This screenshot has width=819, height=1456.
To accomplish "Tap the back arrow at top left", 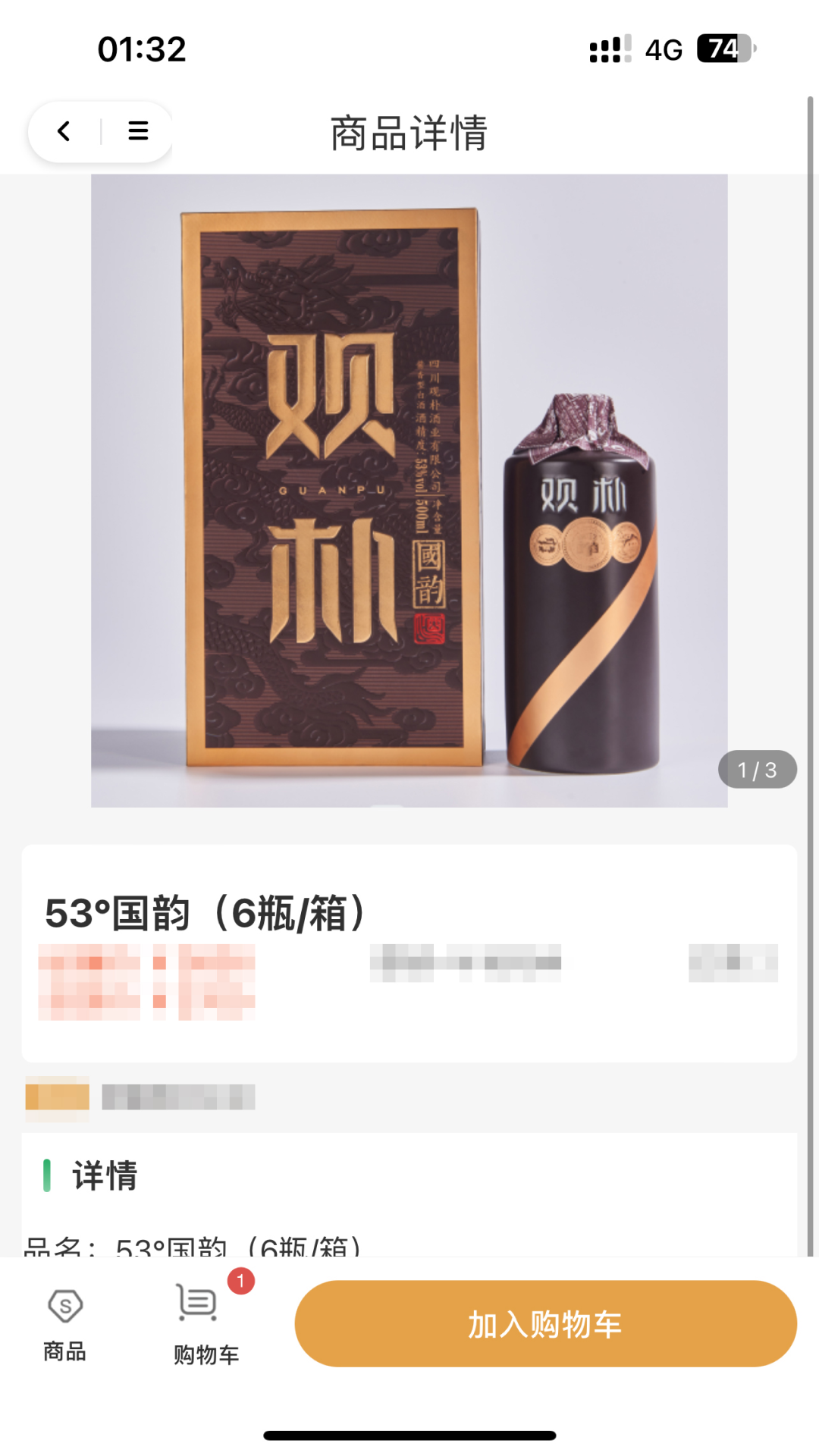I will tap(63, 130).
